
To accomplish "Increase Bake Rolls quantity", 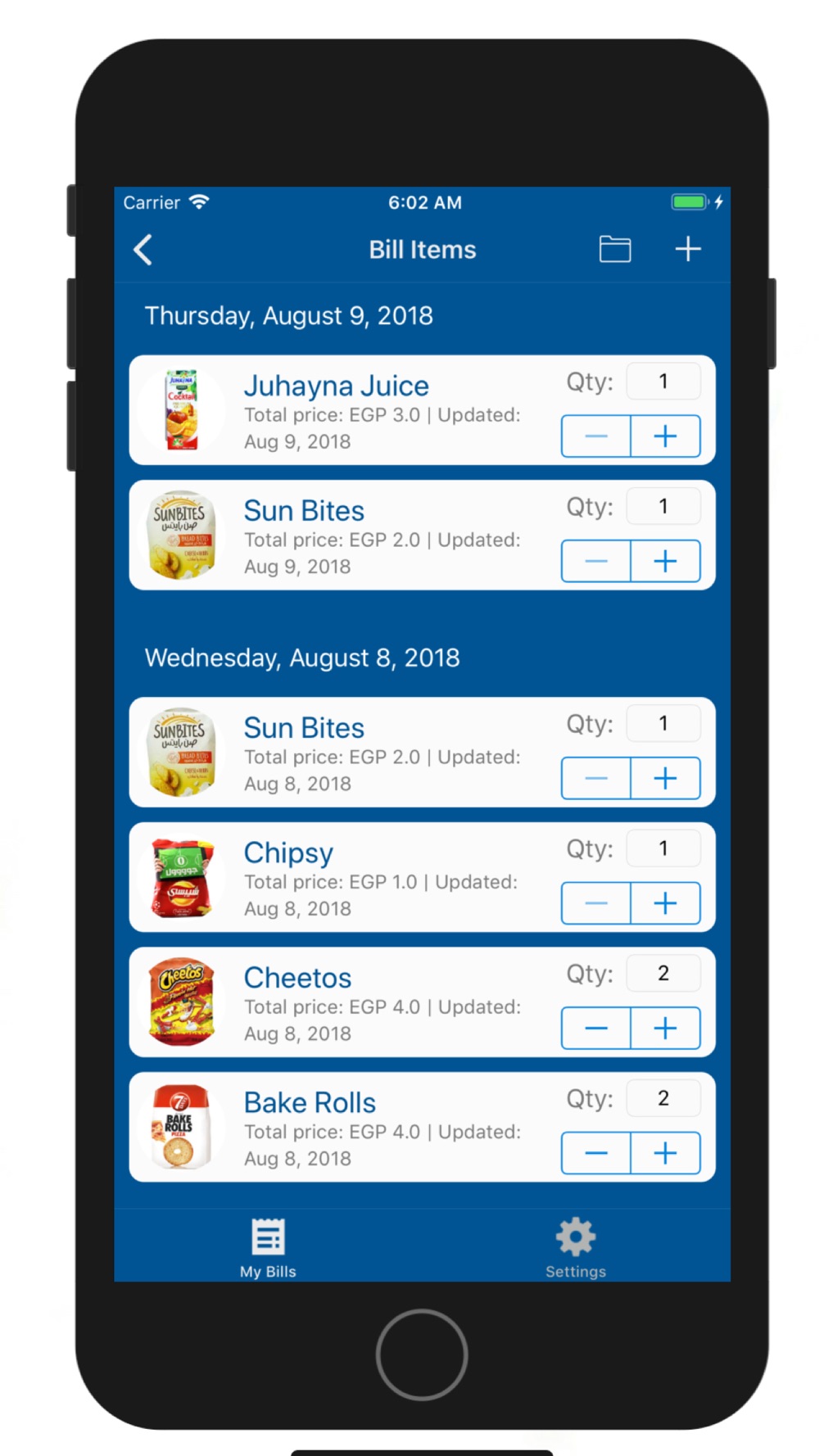I will tap(666, 1153).
